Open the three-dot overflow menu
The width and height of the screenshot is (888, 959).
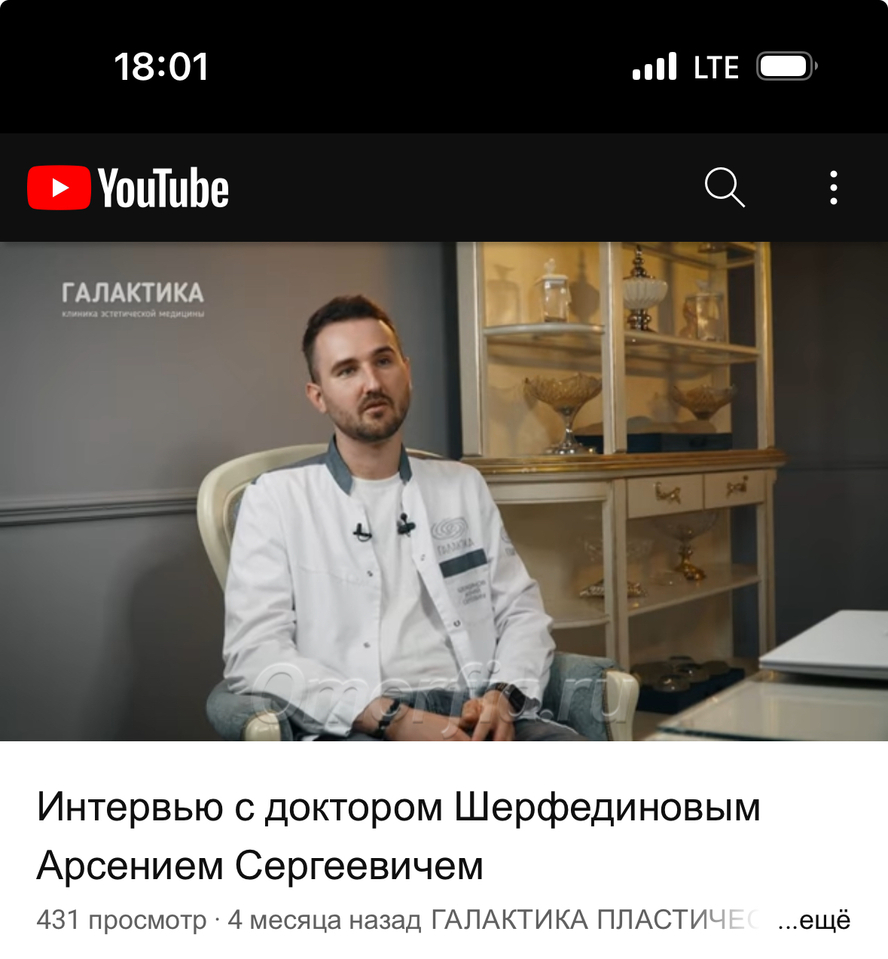coord(833,187)
